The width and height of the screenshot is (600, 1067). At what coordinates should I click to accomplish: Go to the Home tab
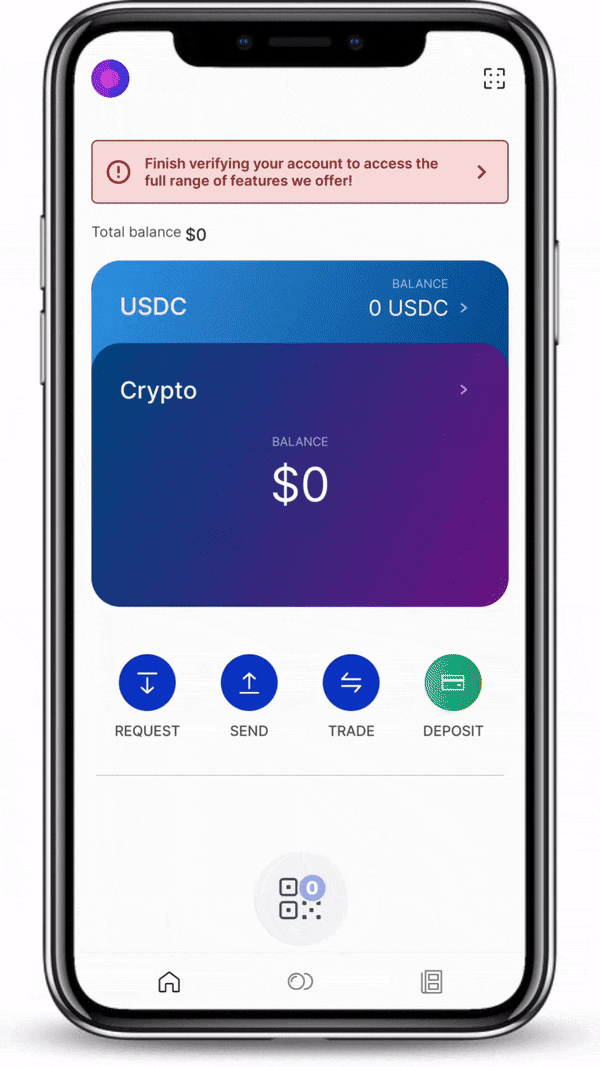(x=169, y=982)
